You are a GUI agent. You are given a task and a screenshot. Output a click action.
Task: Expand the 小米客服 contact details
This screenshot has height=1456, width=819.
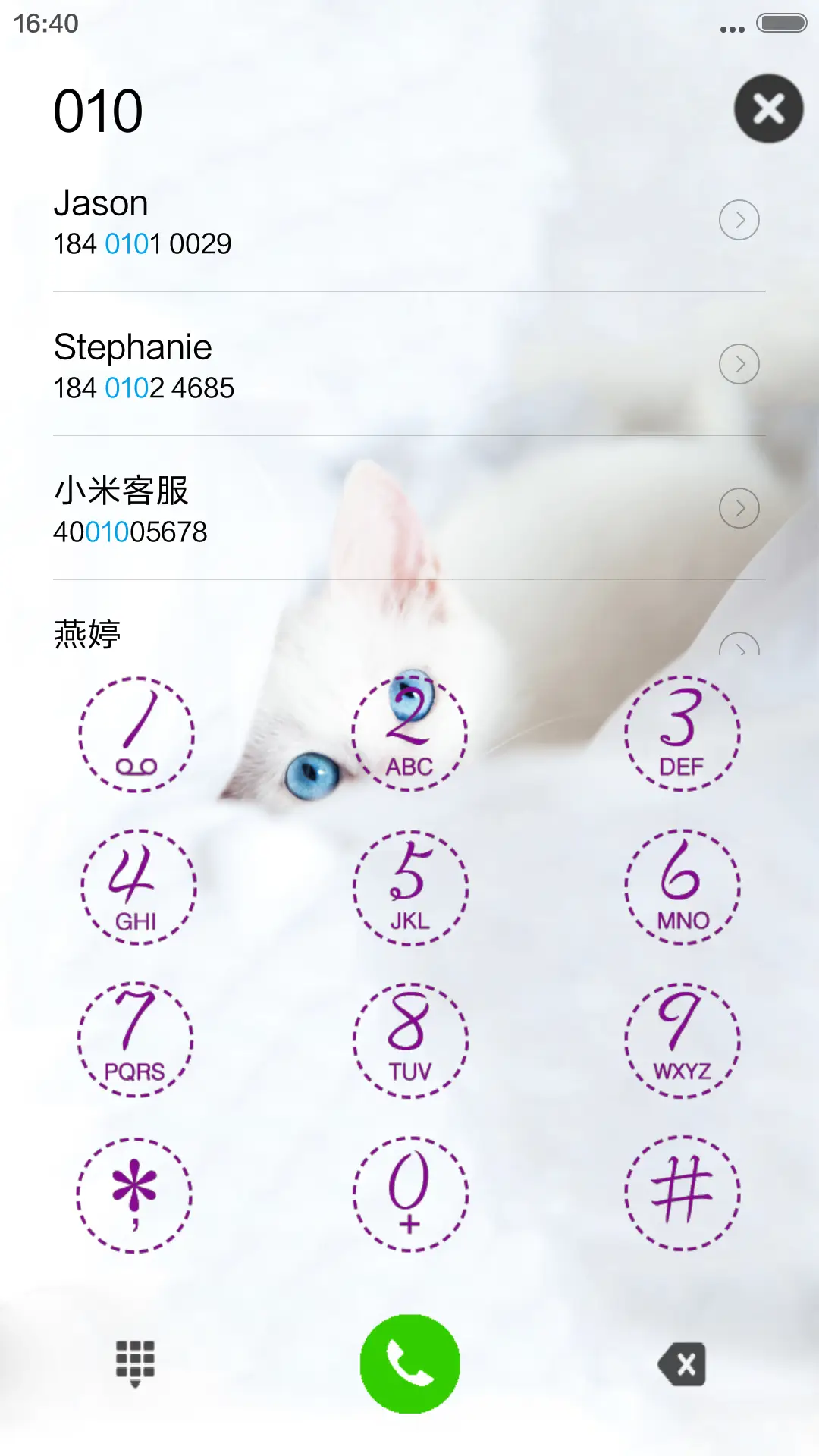(739, 508)
